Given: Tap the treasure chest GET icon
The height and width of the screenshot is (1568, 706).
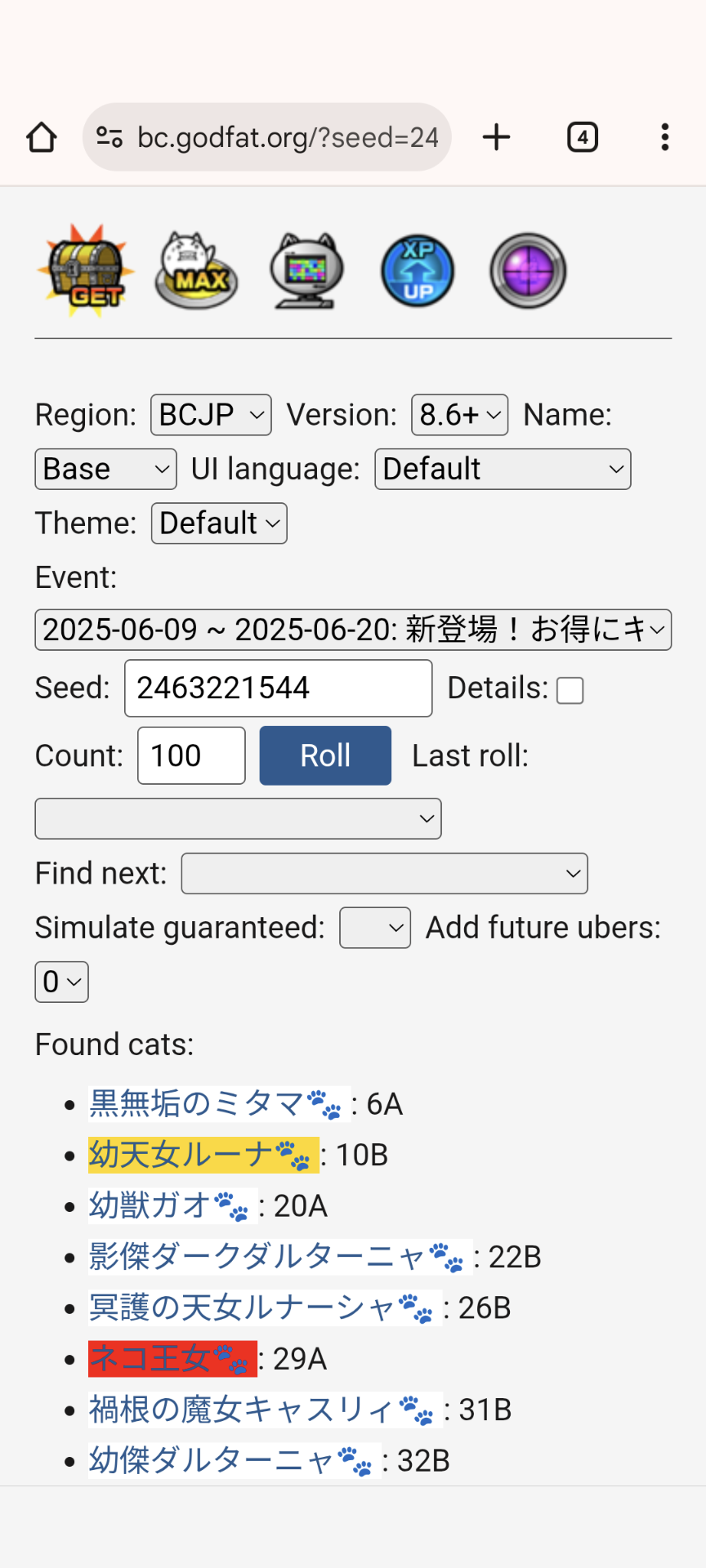Looking at the screenshot, I should pos(86,271).
